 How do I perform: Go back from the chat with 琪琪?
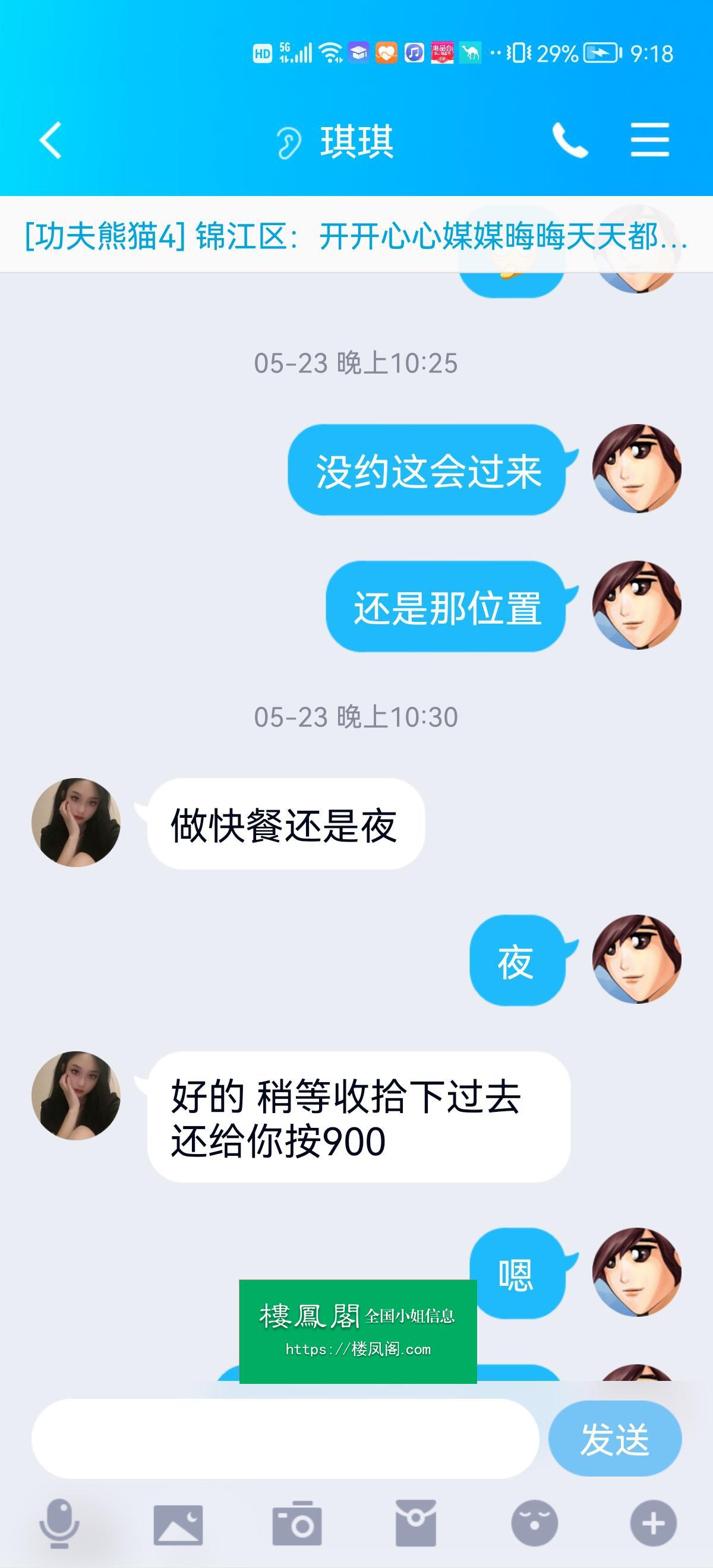point(50,141)
